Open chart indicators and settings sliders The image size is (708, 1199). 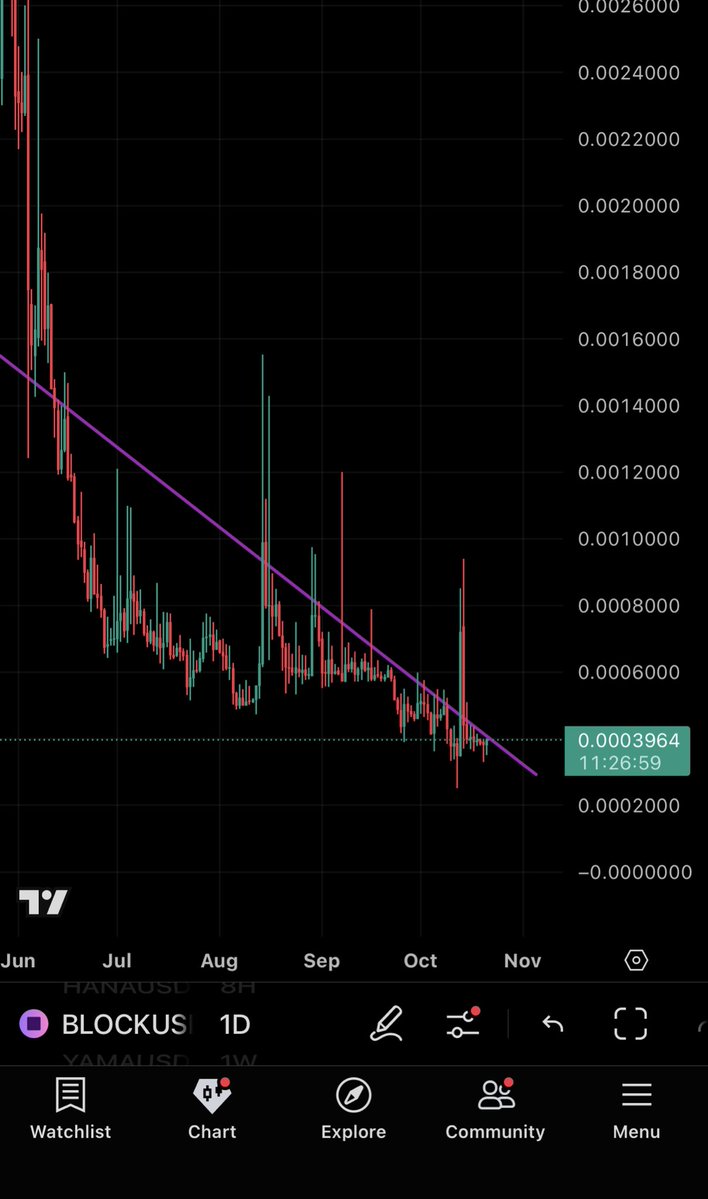(x=462, y=1024)
